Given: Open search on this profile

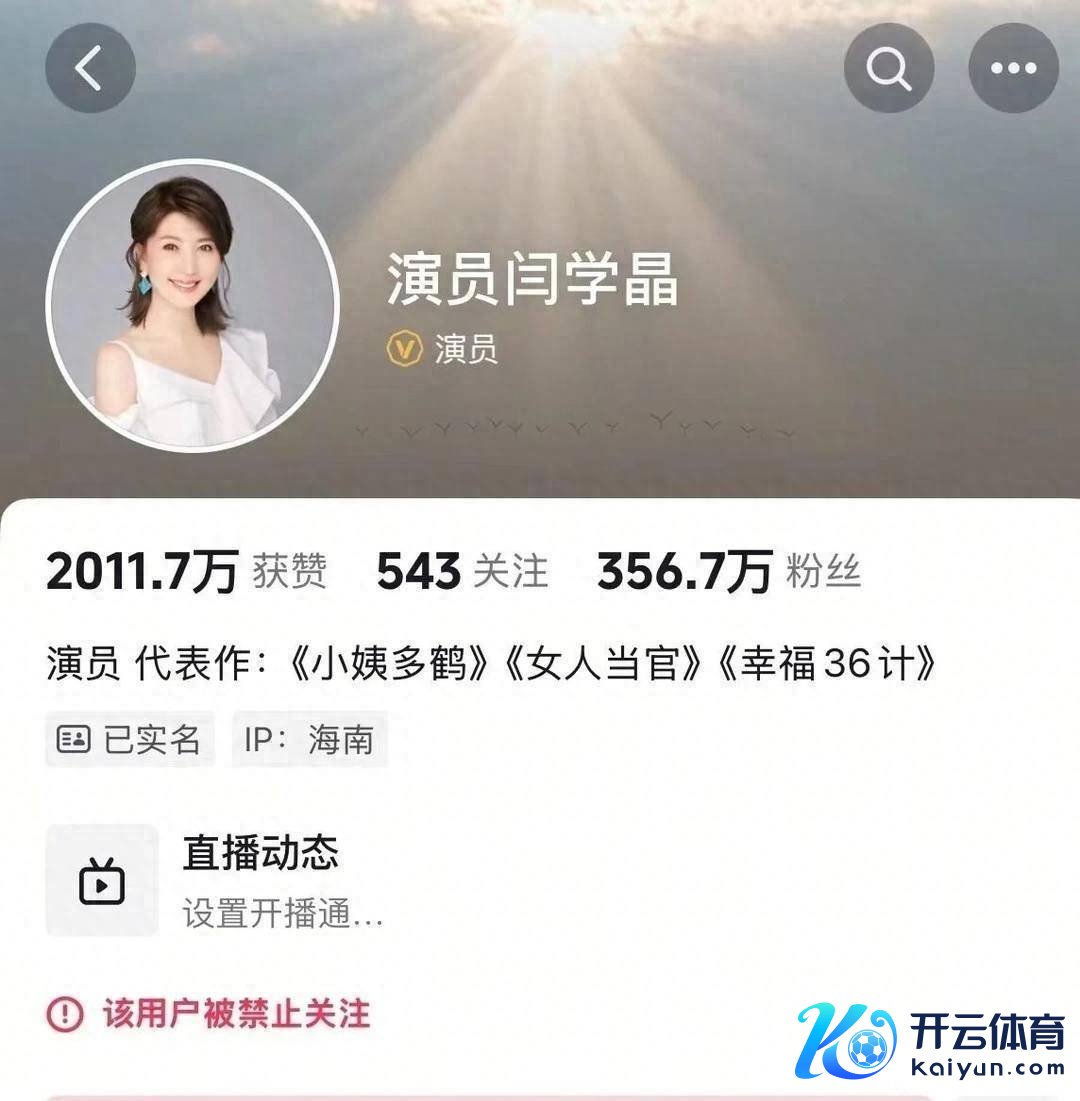Looking at the screenshot, I should point(889,68).
